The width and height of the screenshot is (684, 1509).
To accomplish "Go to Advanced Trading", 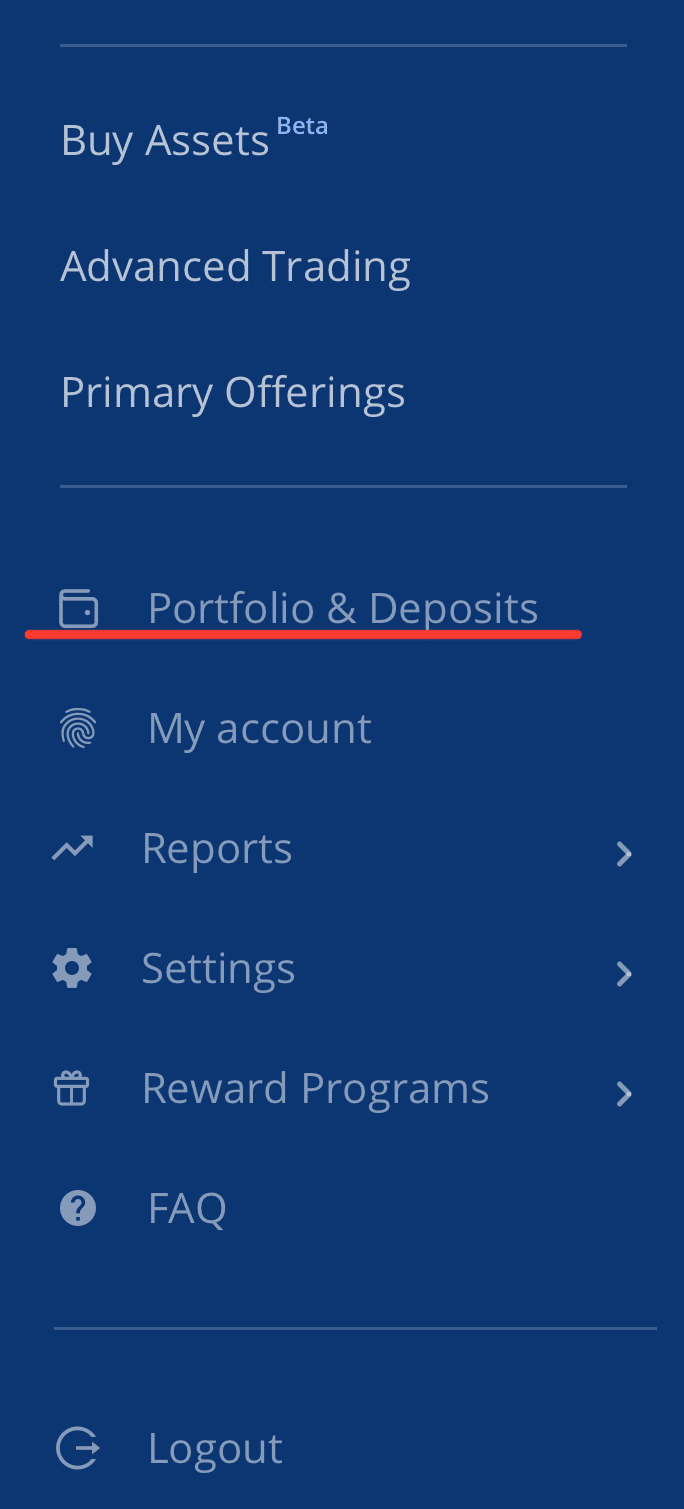I will tap(236, 267).
